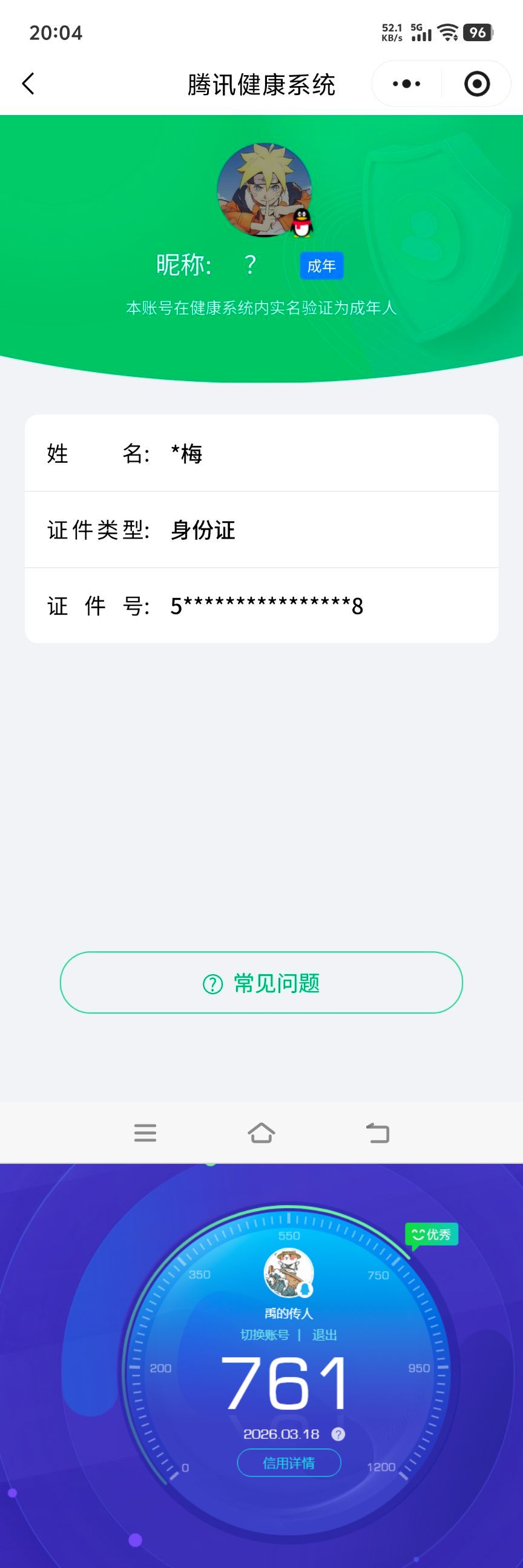Tap the 成年 adult status badge

tap(321, 265)
